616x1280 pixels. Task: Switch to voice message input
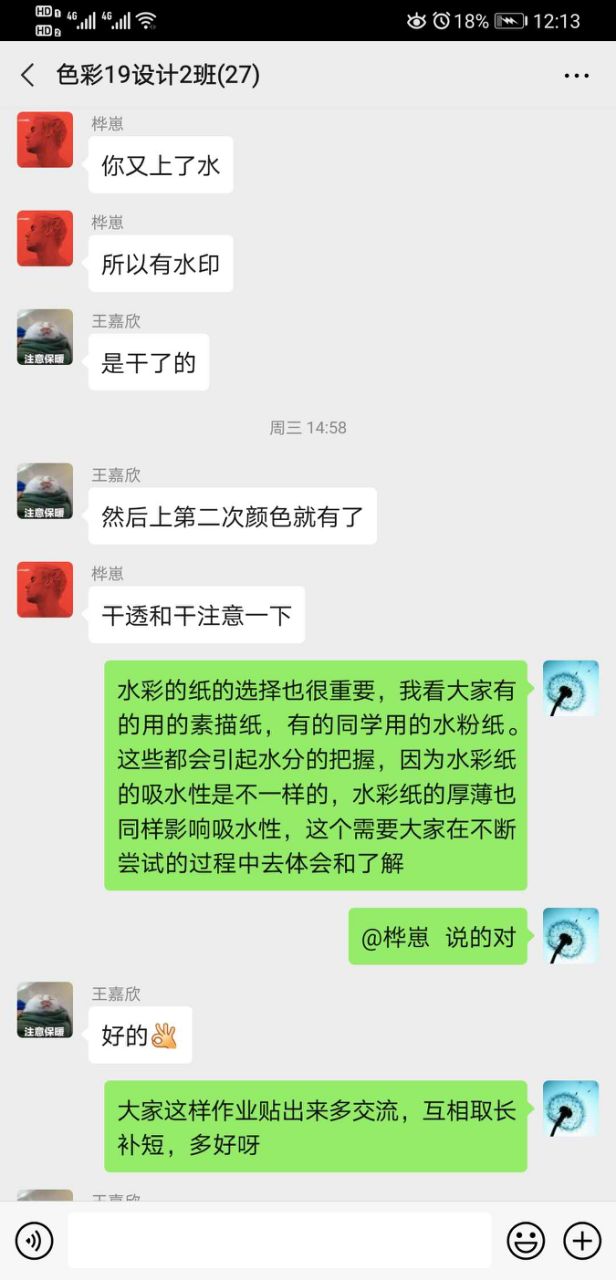coord(34,1241)
